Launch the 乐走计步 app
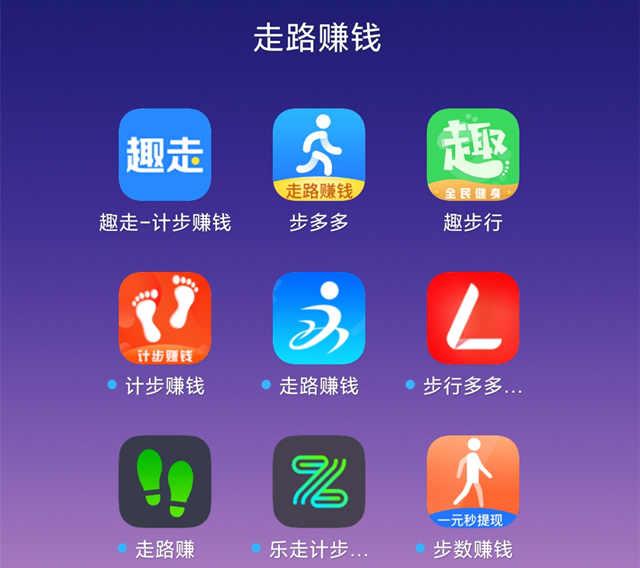The width and height of the screenshot is (640, 568). [x=319, y=481]
